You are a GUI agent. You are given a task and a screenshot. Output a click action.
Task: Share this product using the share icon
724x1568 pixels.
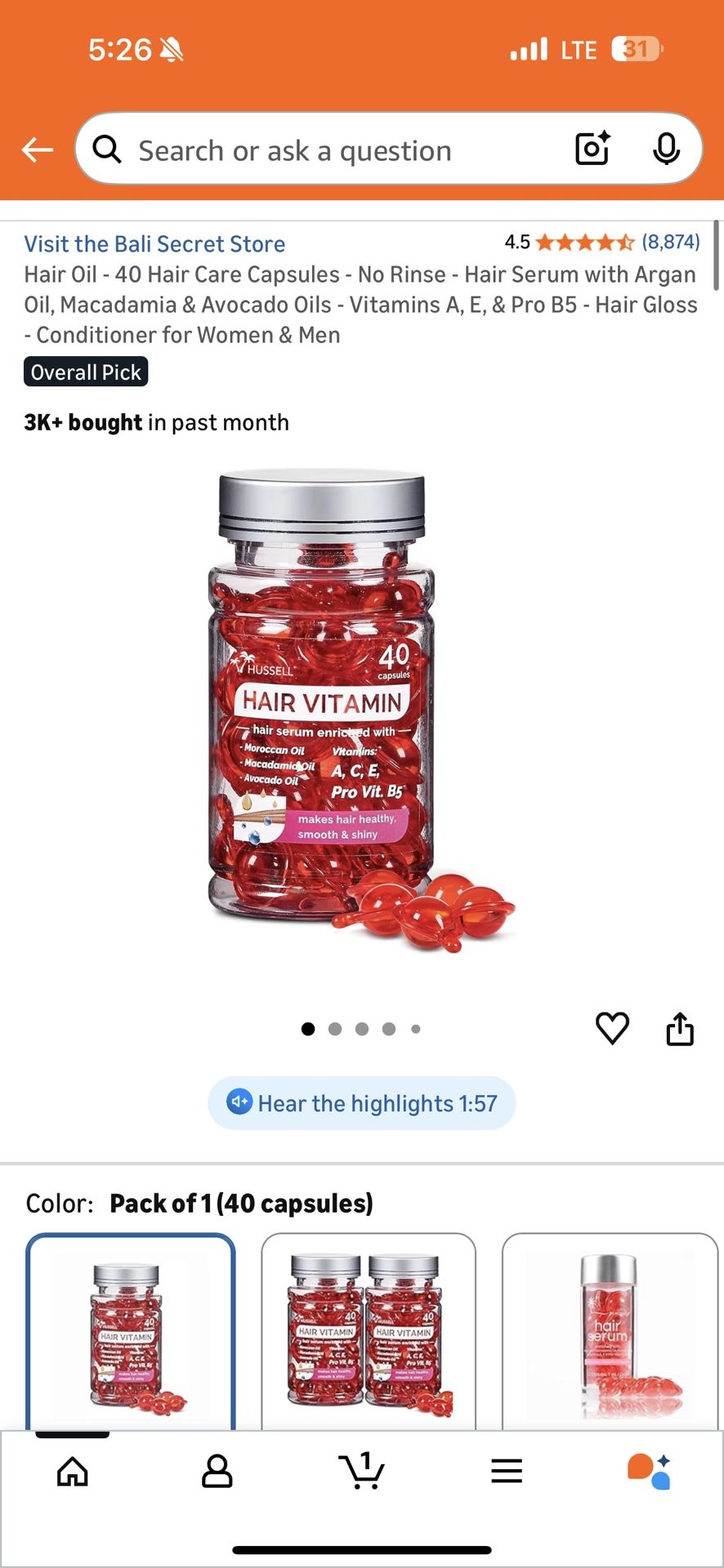tap(681, 1028)
